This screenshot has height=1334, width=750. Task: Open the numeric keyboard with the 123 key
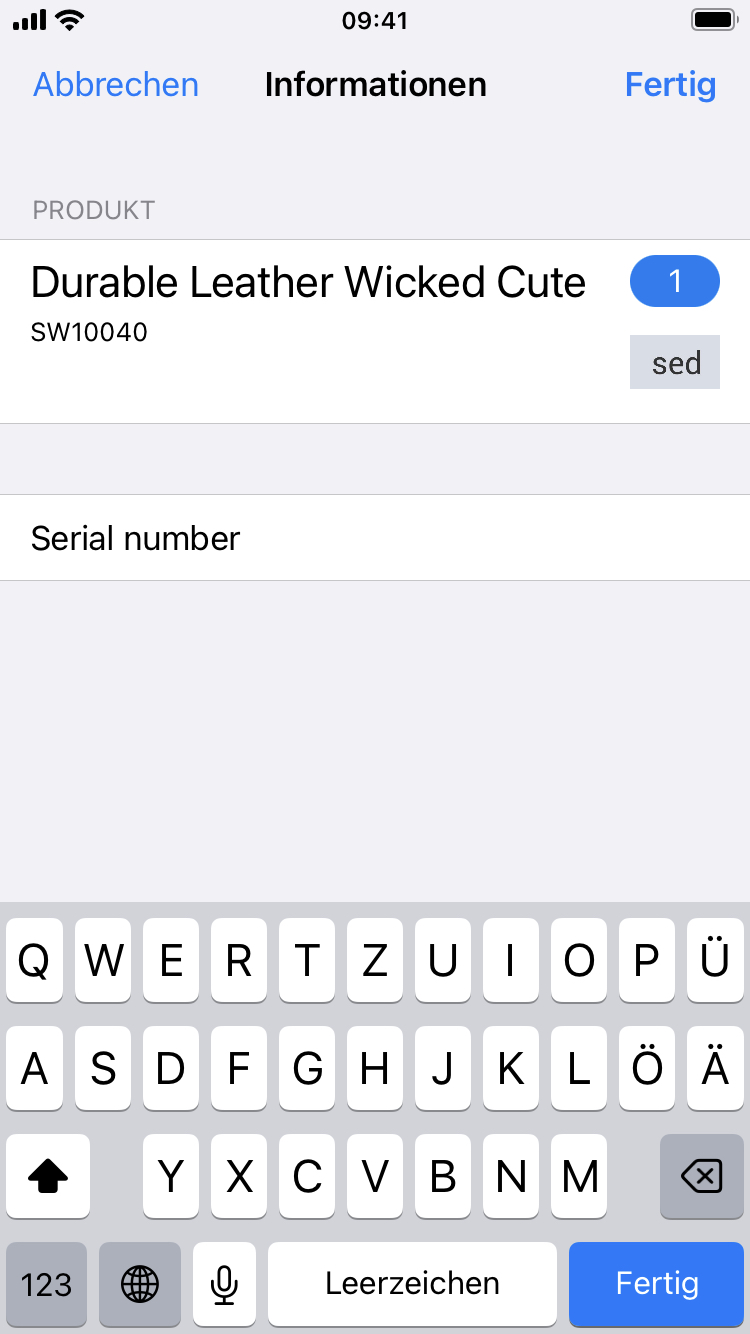[x=46, y=1284]
